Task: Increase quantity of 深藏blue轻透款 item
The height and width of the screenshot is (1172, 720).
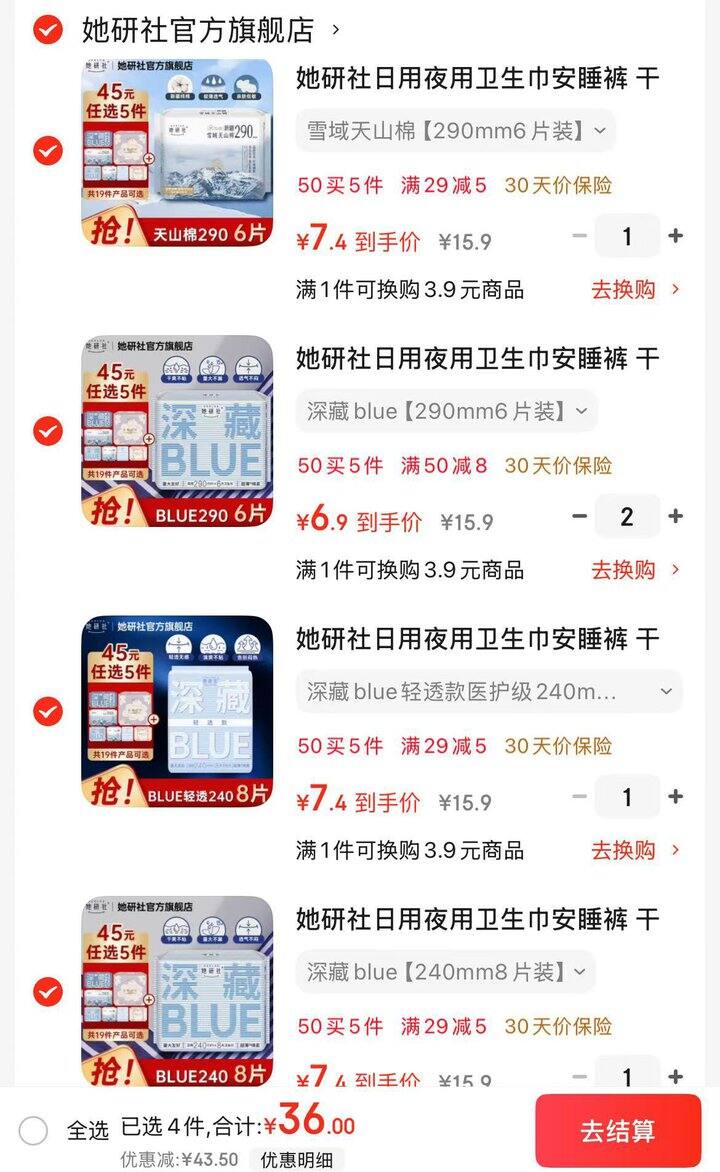Action: click(676, 797)
